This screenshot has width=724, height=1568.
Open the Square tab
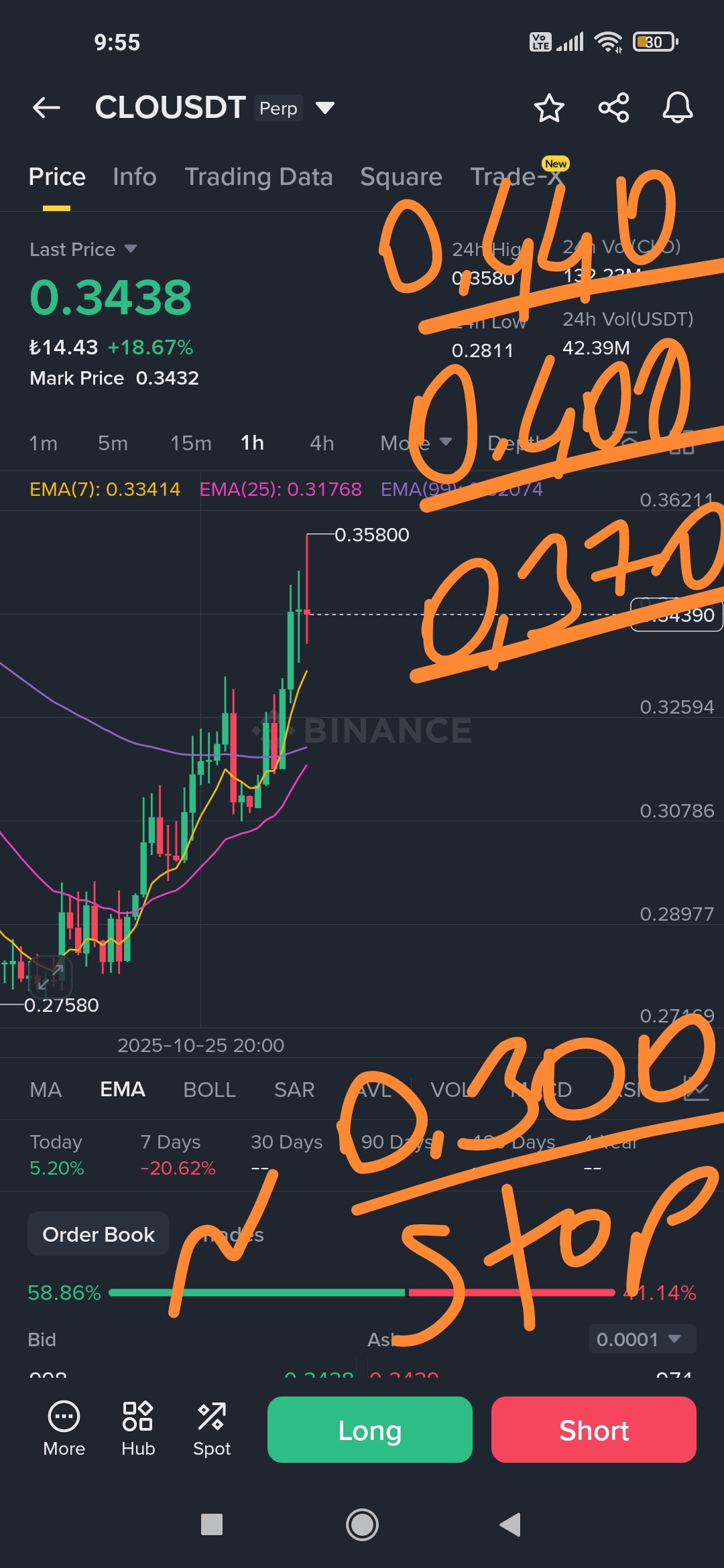point(401,177)
